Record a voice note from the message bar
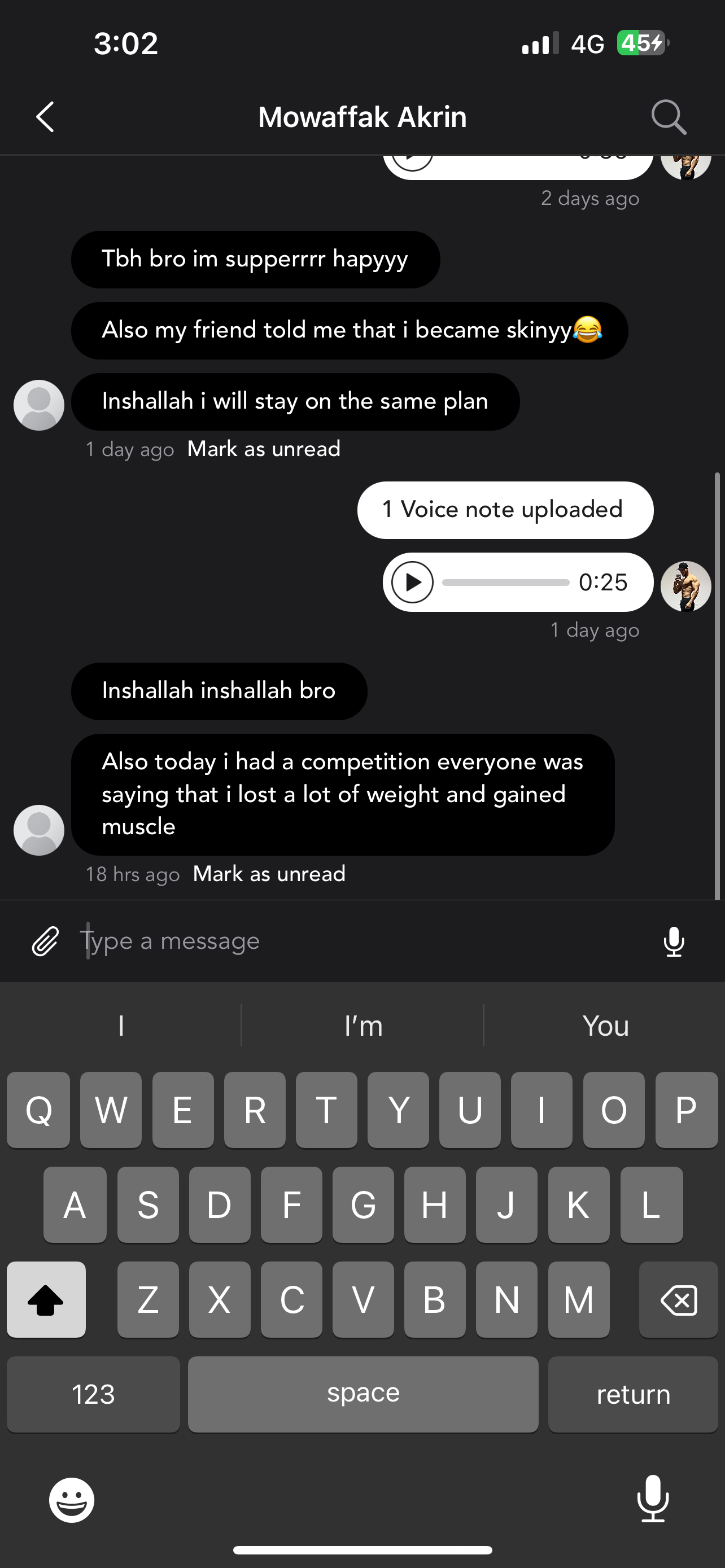 point(673,941)
